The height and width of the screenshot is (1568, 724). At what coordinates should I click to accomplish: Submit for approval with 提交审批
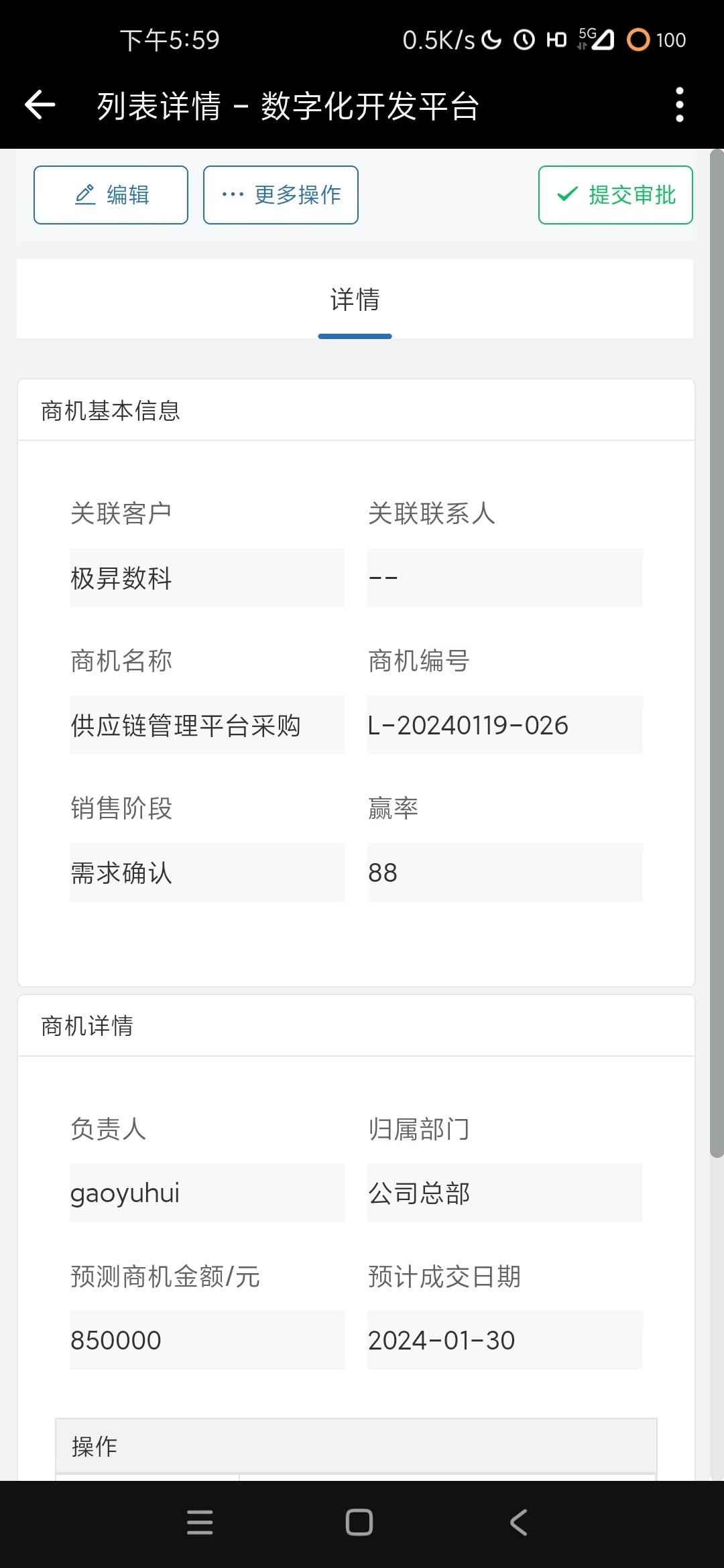point(615,195)
